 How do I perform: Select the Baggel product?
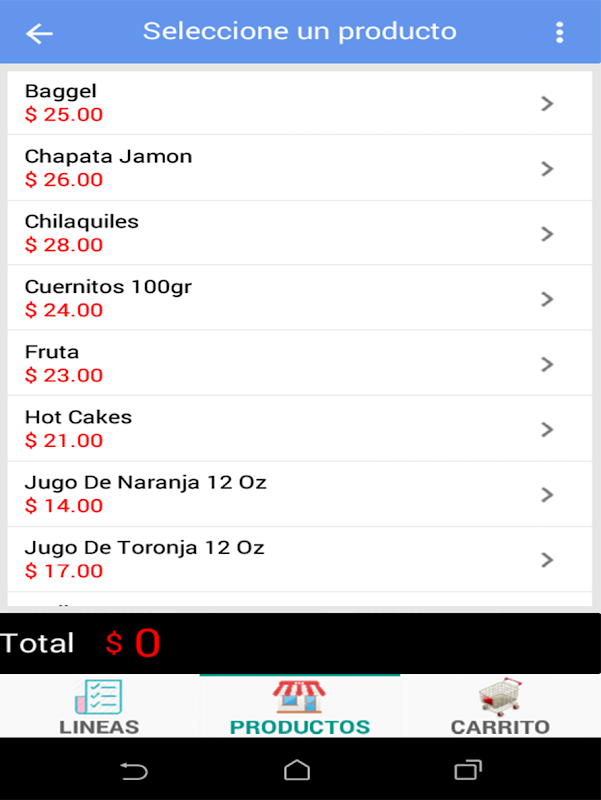point(300,103)
